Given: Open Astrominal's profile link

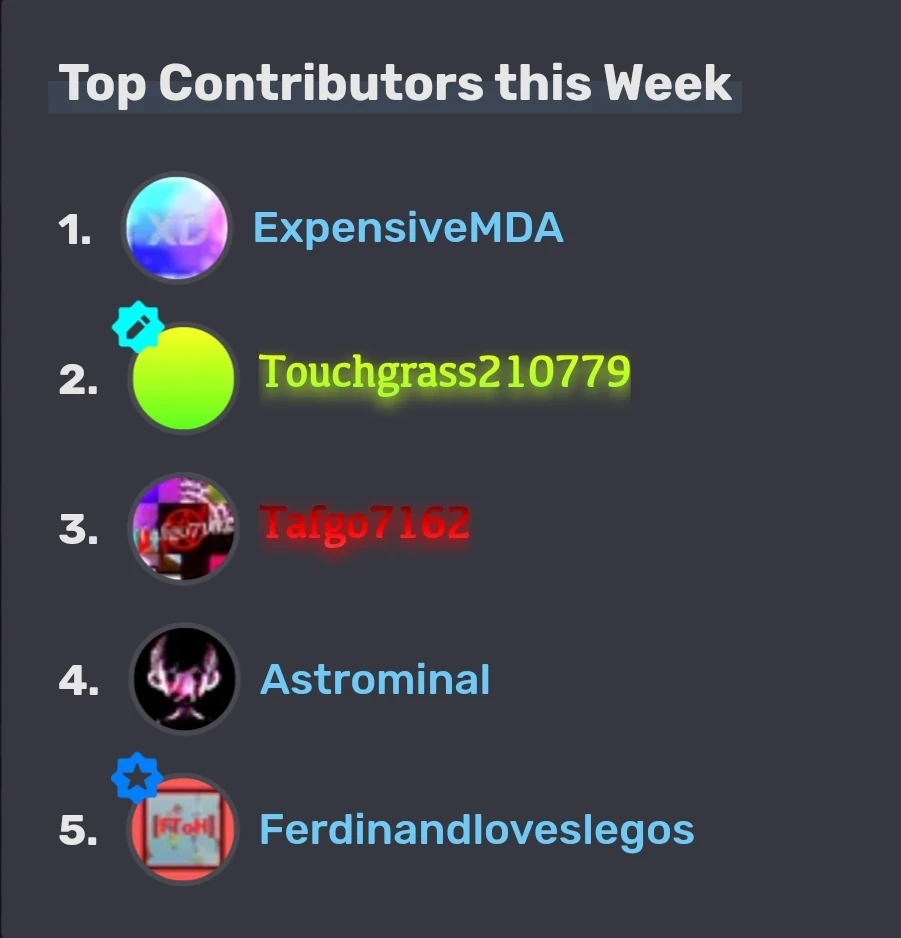Looking at the screenshot, I should [375, 680].
